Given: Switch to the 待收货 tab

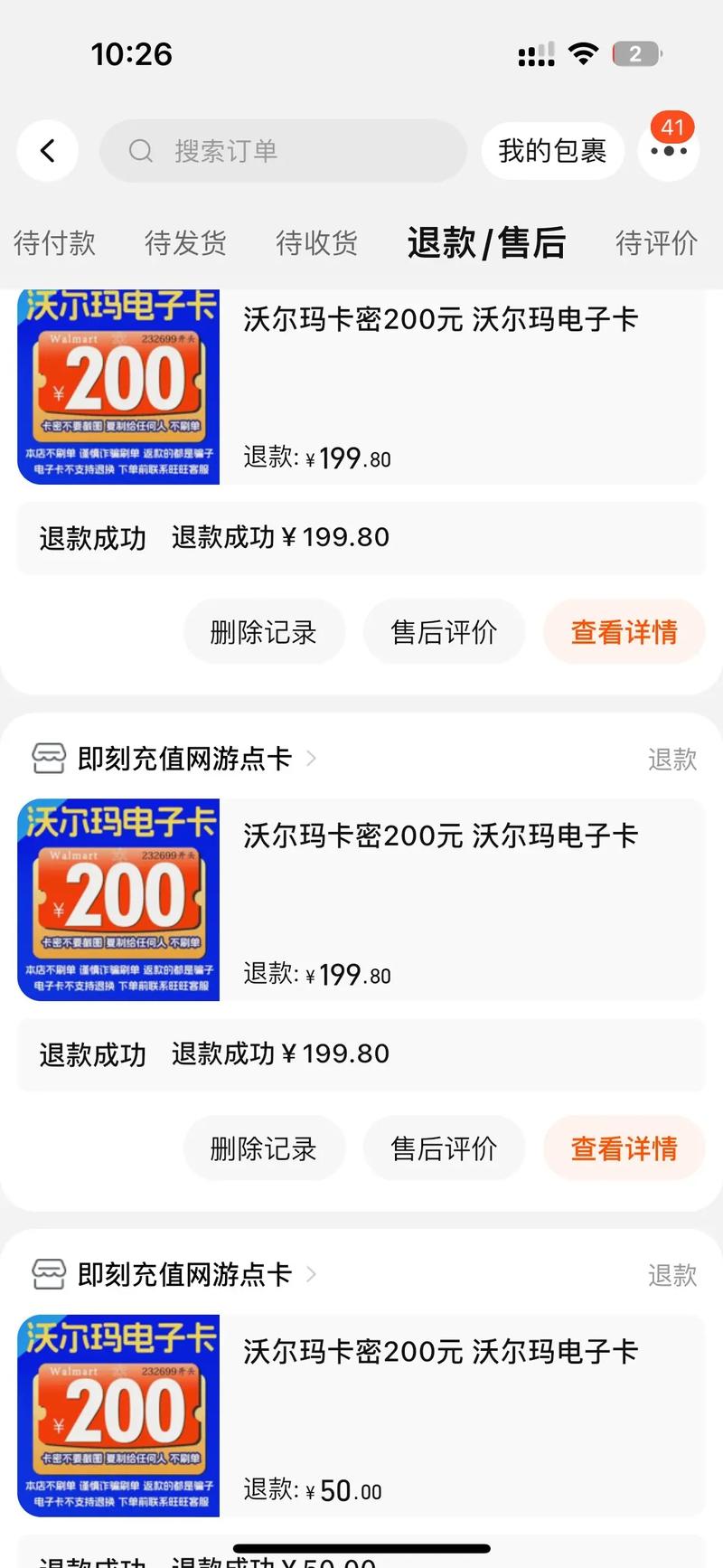Looking at the screenshot, I should (x=316, y=242).
